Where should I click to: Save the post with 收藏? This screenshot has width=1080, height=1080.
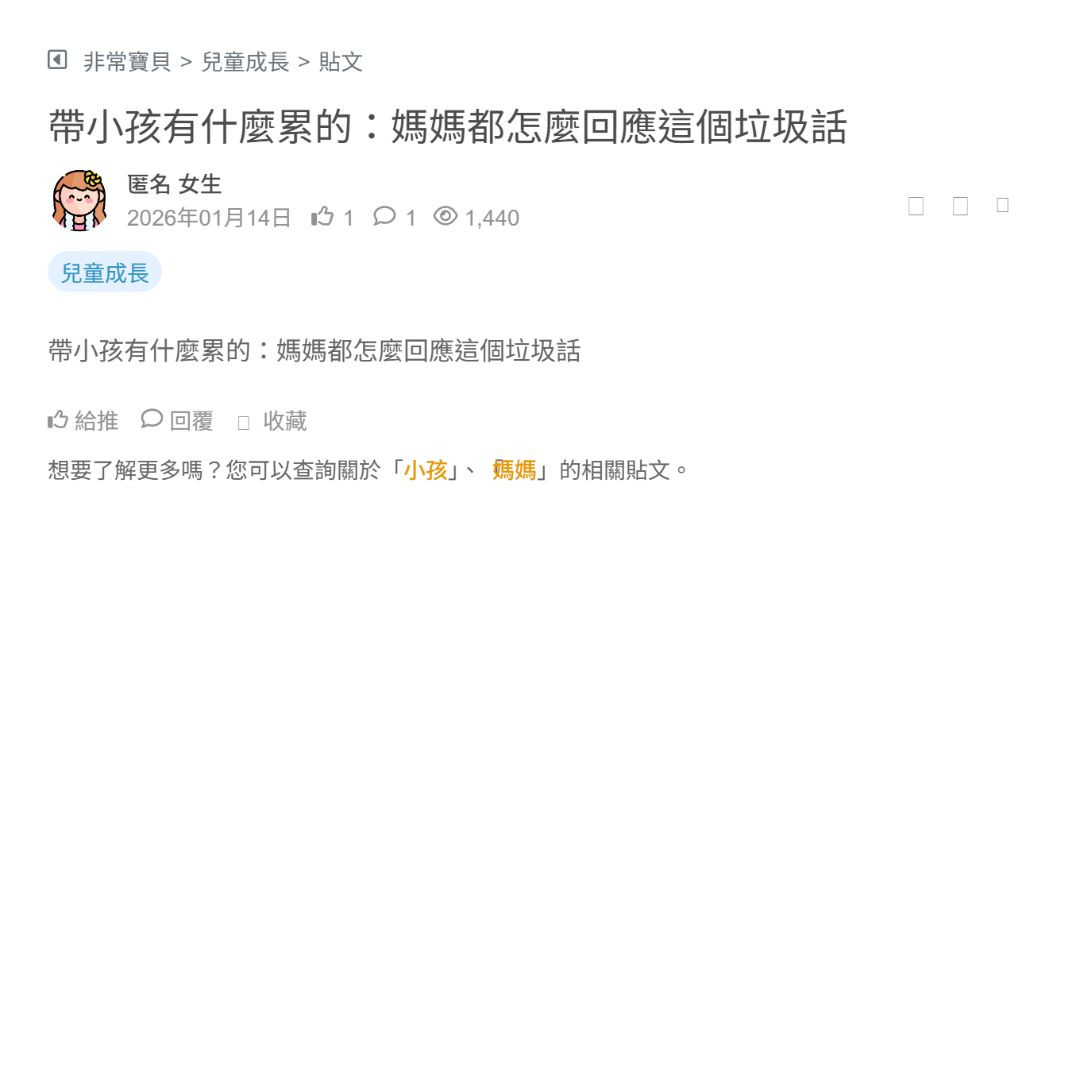click(273, 421)
